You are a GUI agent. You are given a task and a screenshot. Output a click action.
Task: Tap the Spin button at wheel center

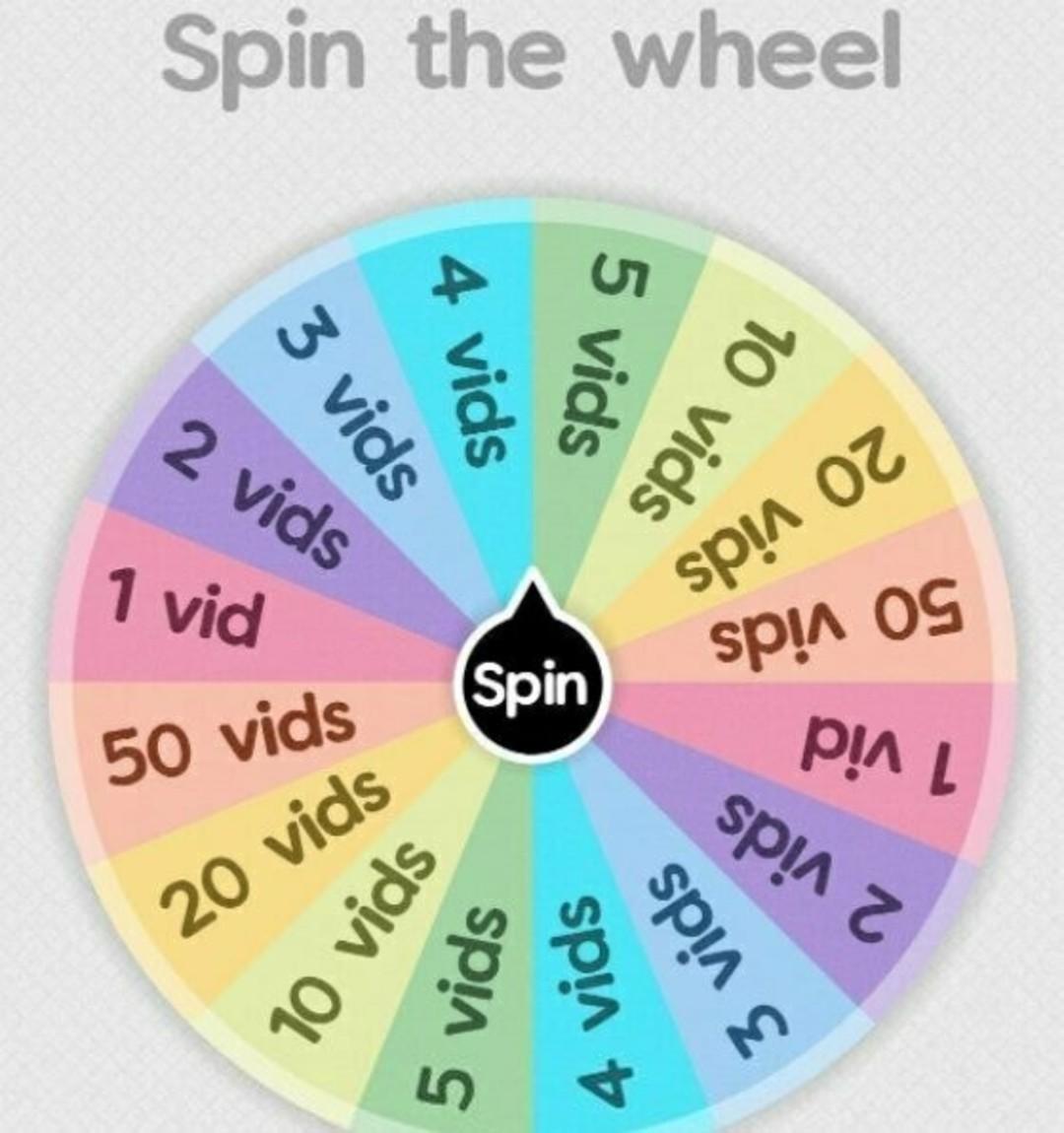click(x=533, y=684)
